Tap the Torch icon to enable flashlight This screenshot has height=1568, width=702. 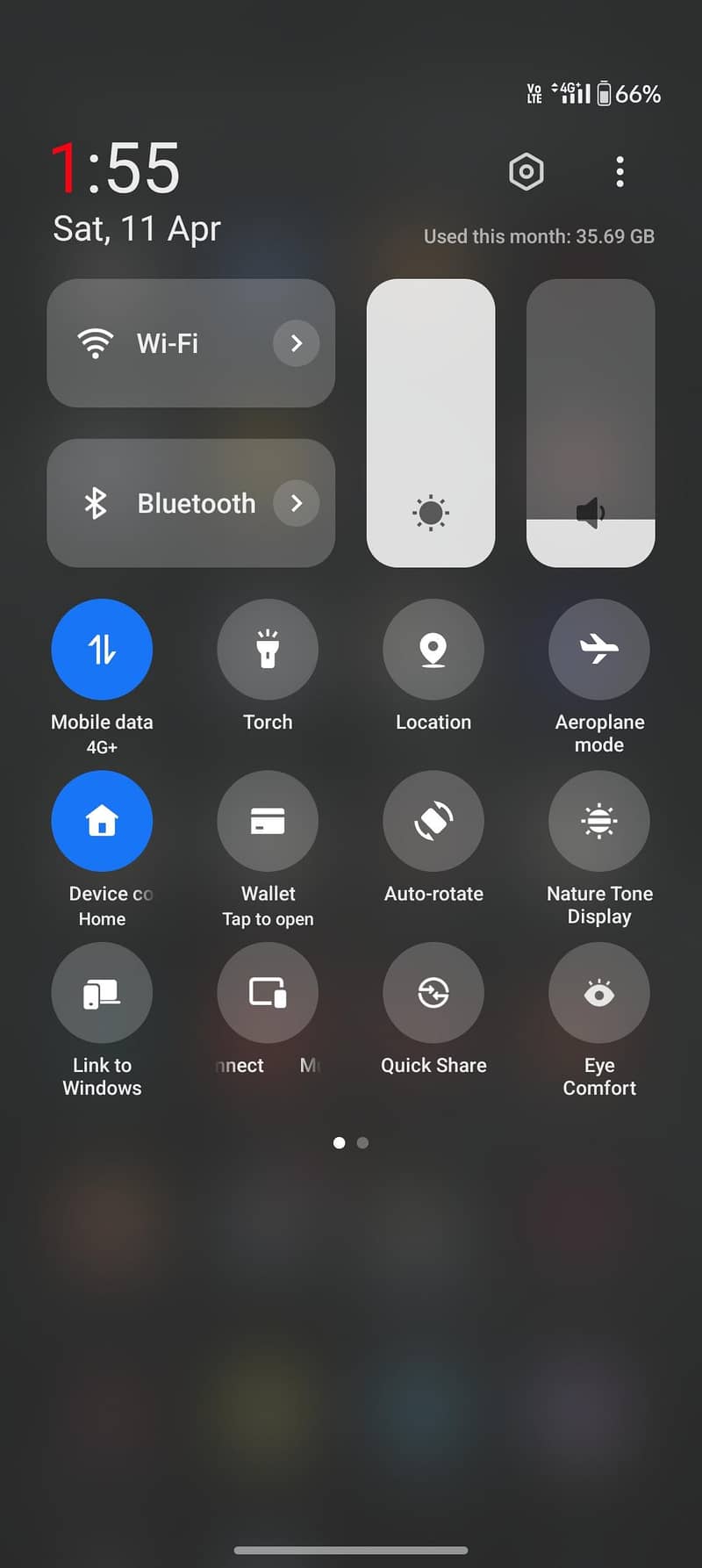[268, 649]
